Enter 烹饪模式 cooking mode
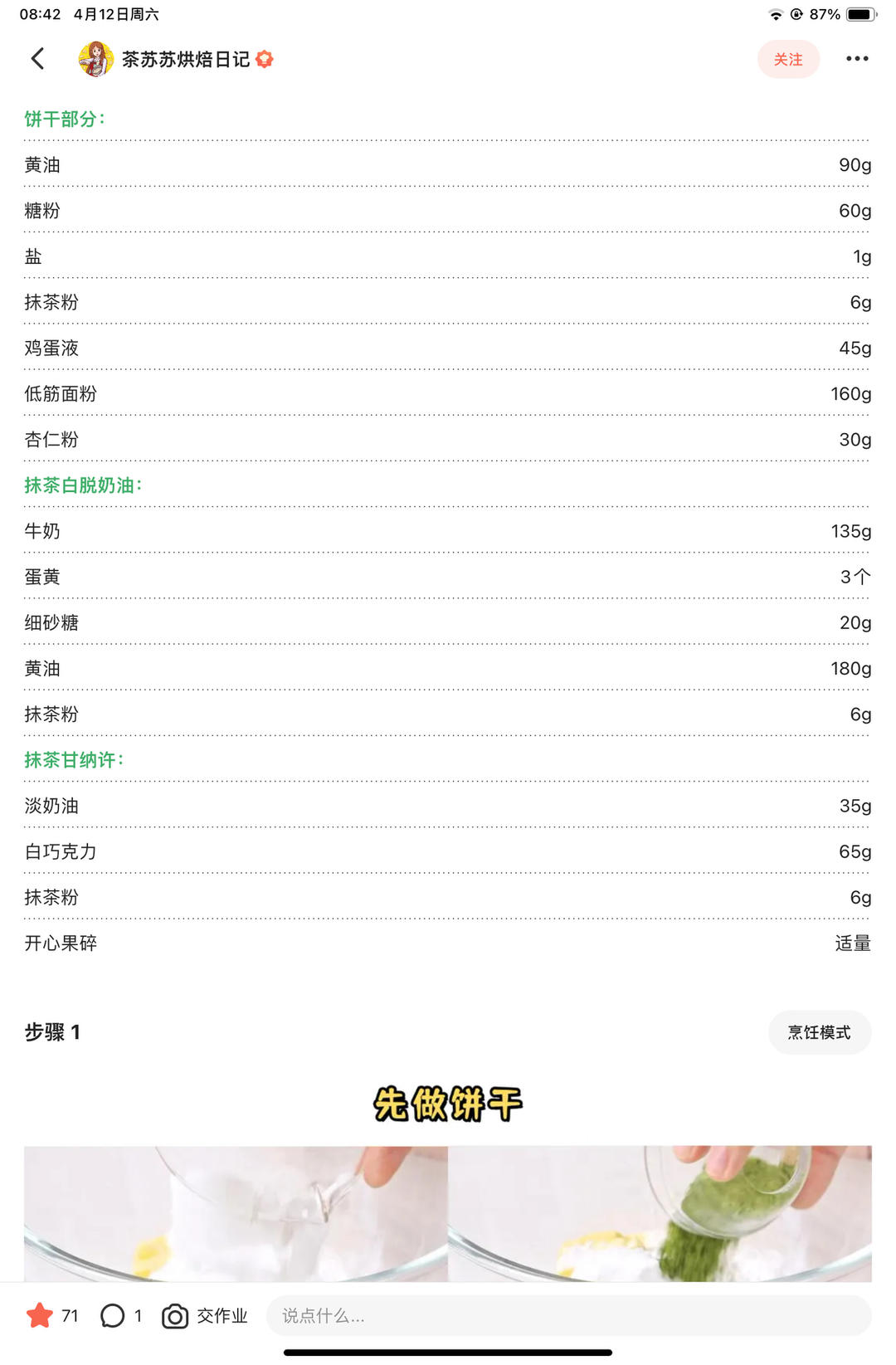Image resolution: width=896 pixels, height=1365 pixels. tap(820, 1031)
